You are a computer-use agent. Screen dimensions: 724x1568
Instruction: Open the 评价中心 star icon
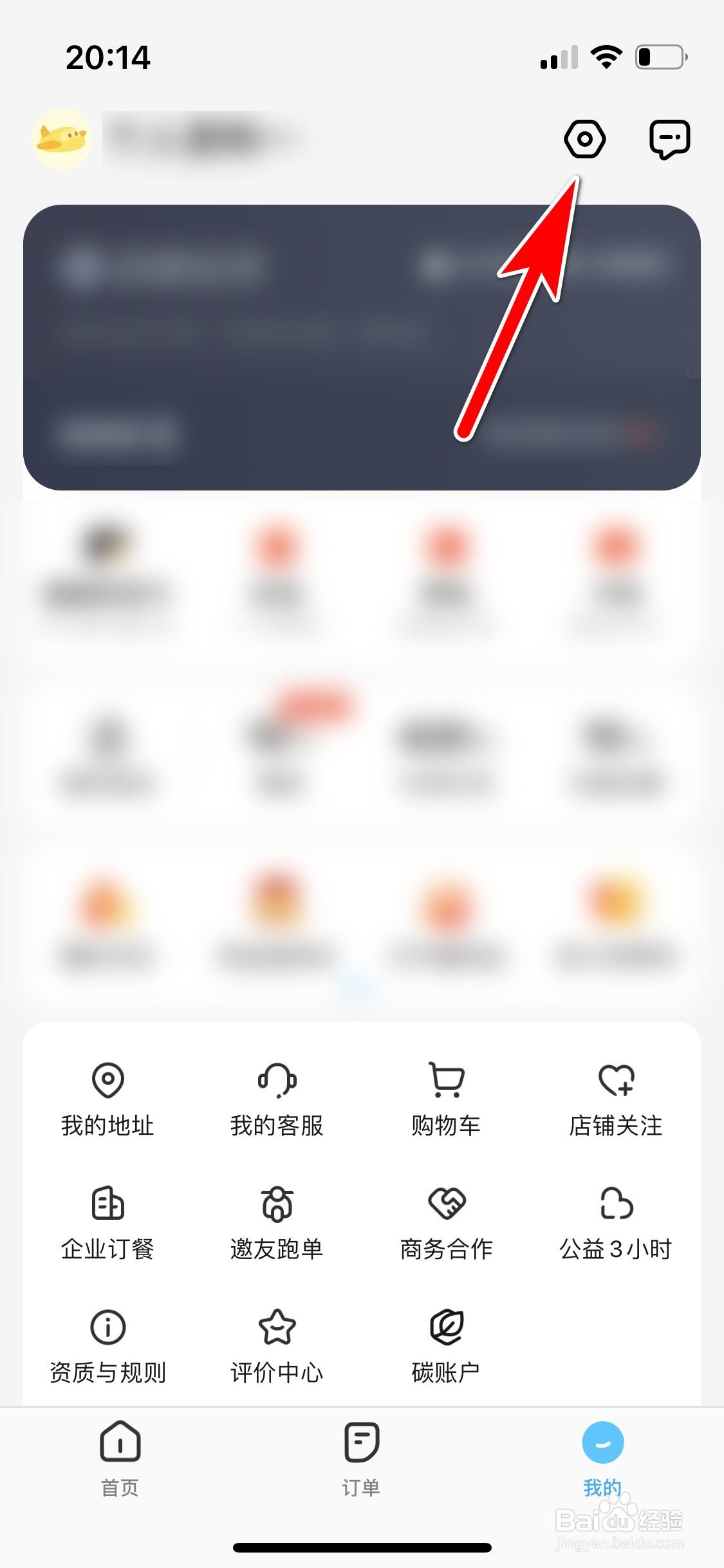point(277,1328)
